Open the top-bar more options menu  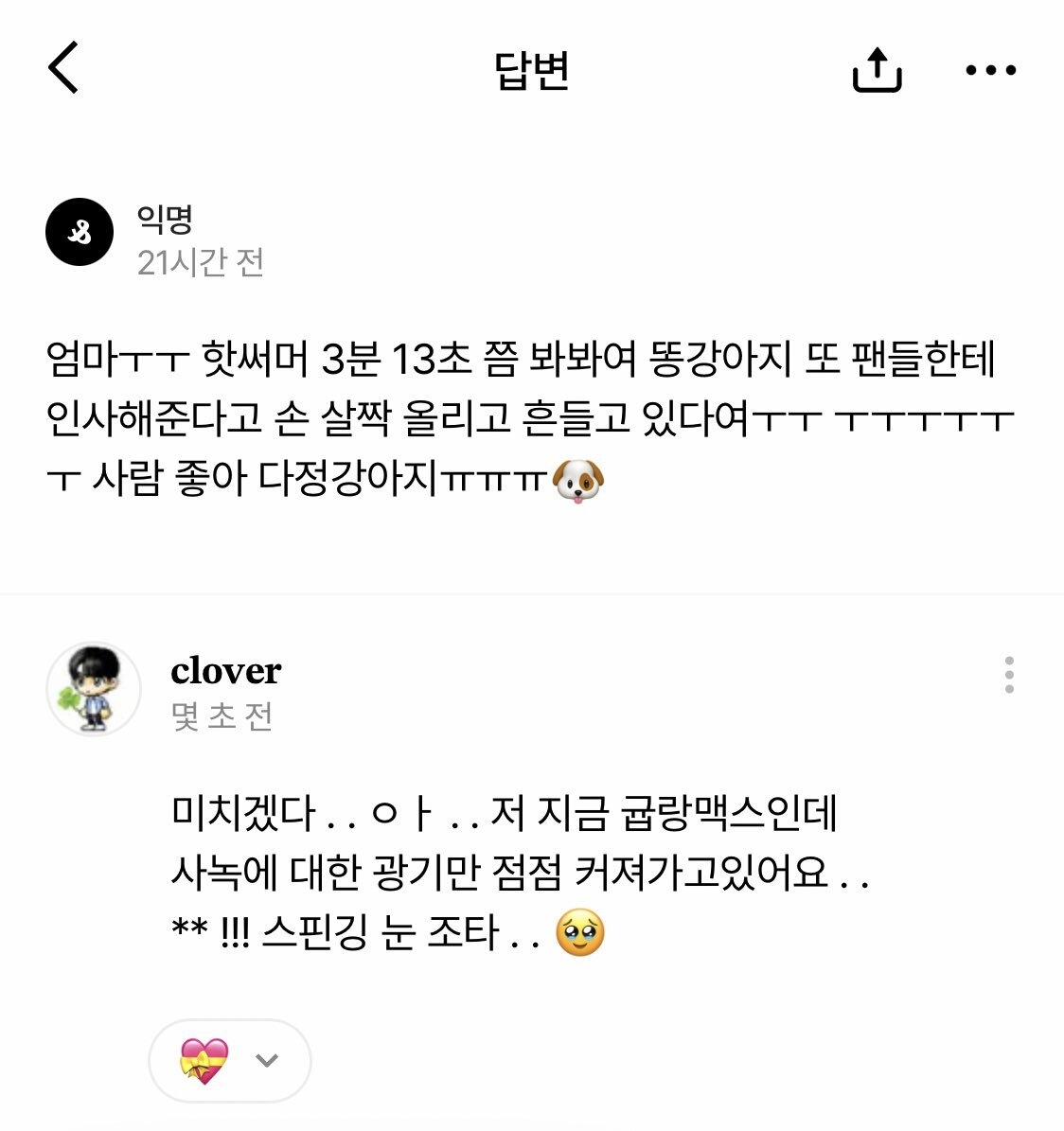(990, 69)
